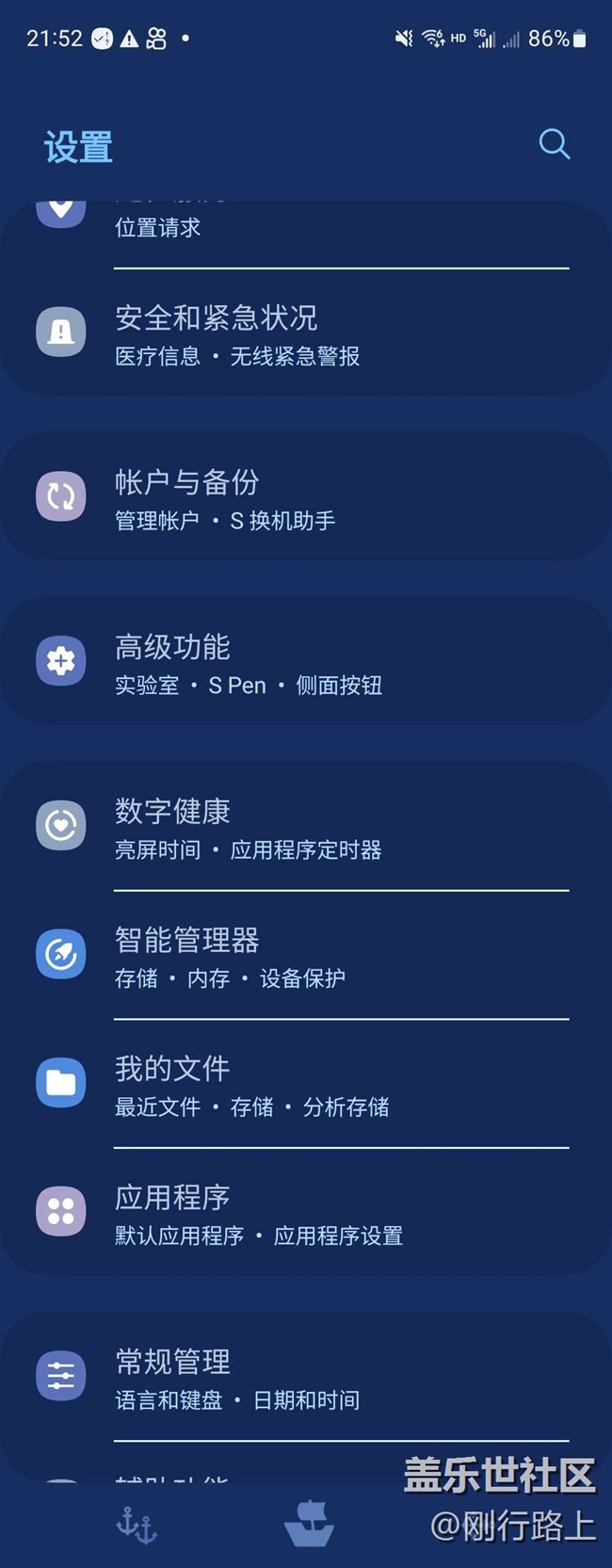Image resolution: width=612 pixels, height=1568 pixels.
Task: Open the settings search icon
Action: pyautogui.click(x=554, y=144)
